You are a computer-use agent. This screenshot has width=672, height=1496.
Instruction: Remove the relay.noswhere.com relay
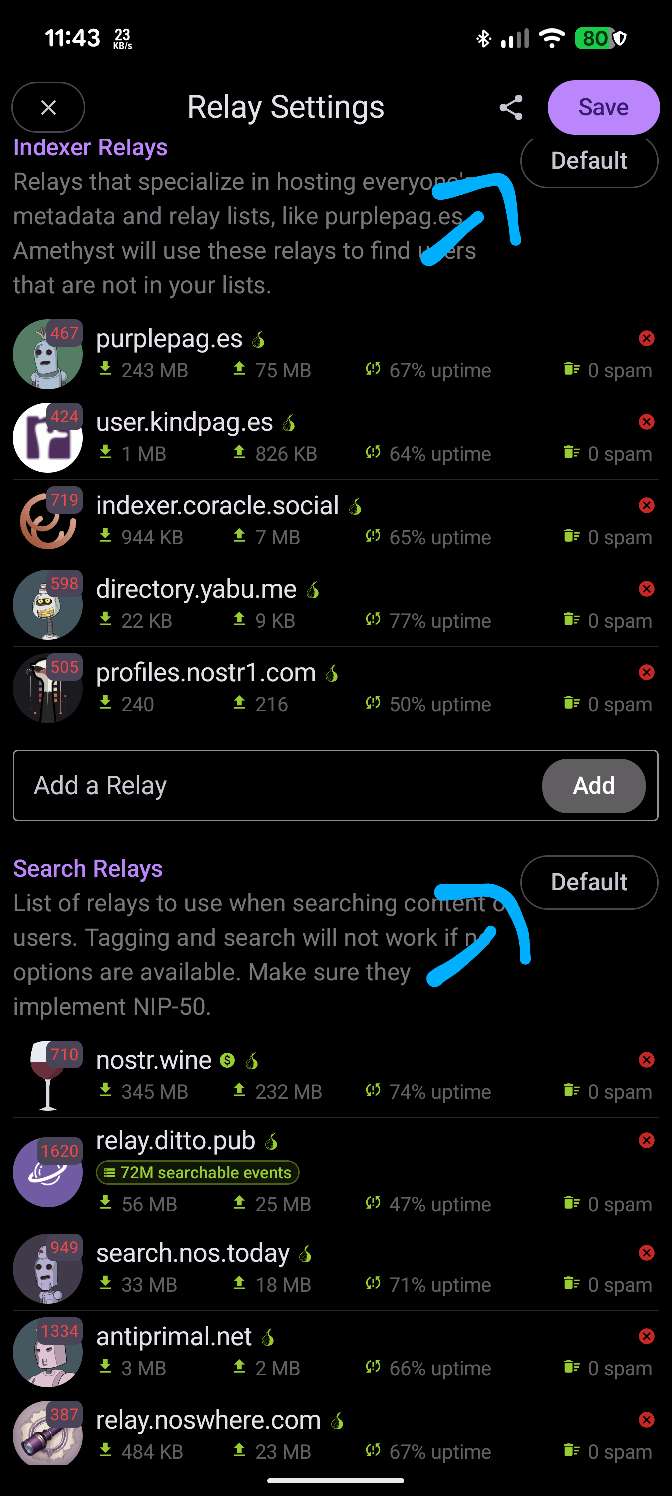point(646,1420)
